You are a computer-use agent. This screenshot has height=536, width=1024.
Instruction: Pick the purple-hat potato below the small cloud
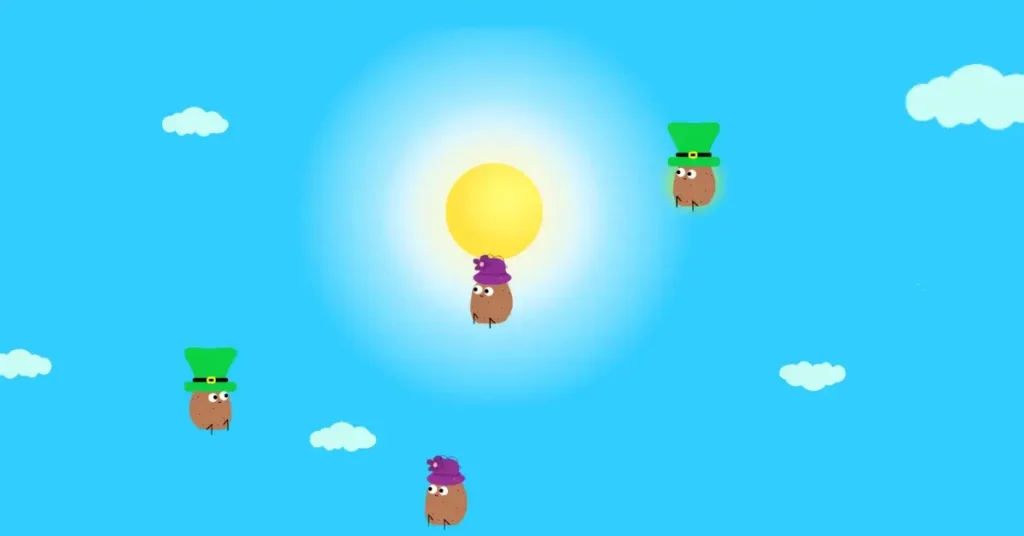tap(445, 499)
